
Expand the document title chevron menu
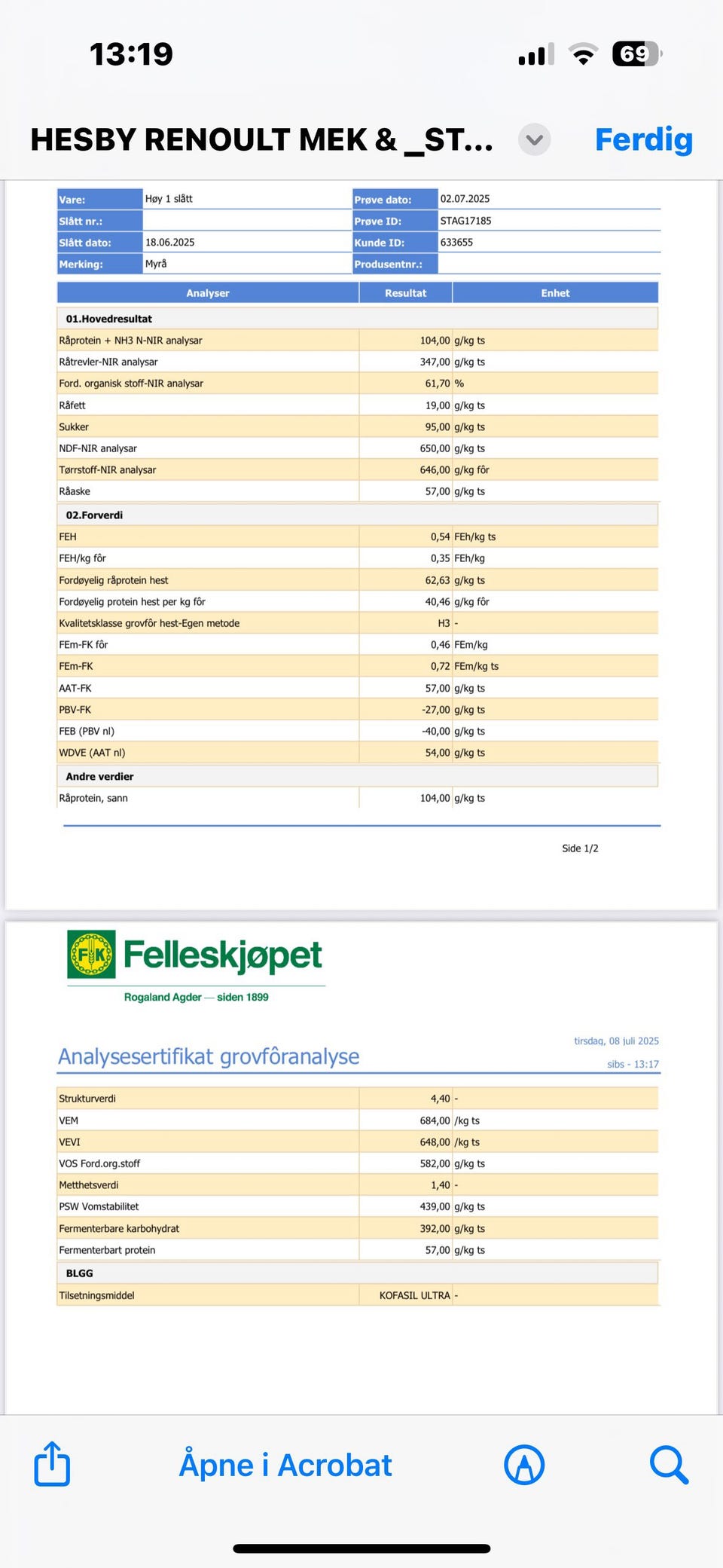click(x=535, y=139)
